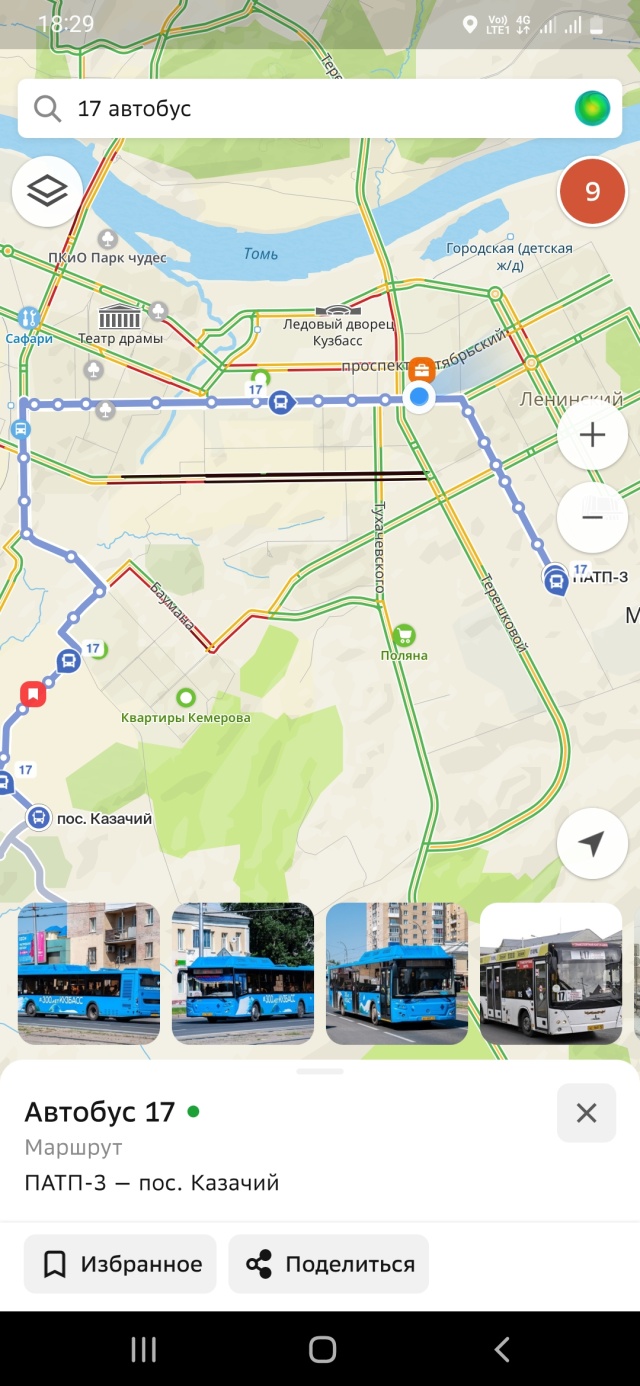Screen dimensions: 640x1386
Task: Close the Автобус 17 route card
Action: pyautogui.click(x=586, y=1113)
